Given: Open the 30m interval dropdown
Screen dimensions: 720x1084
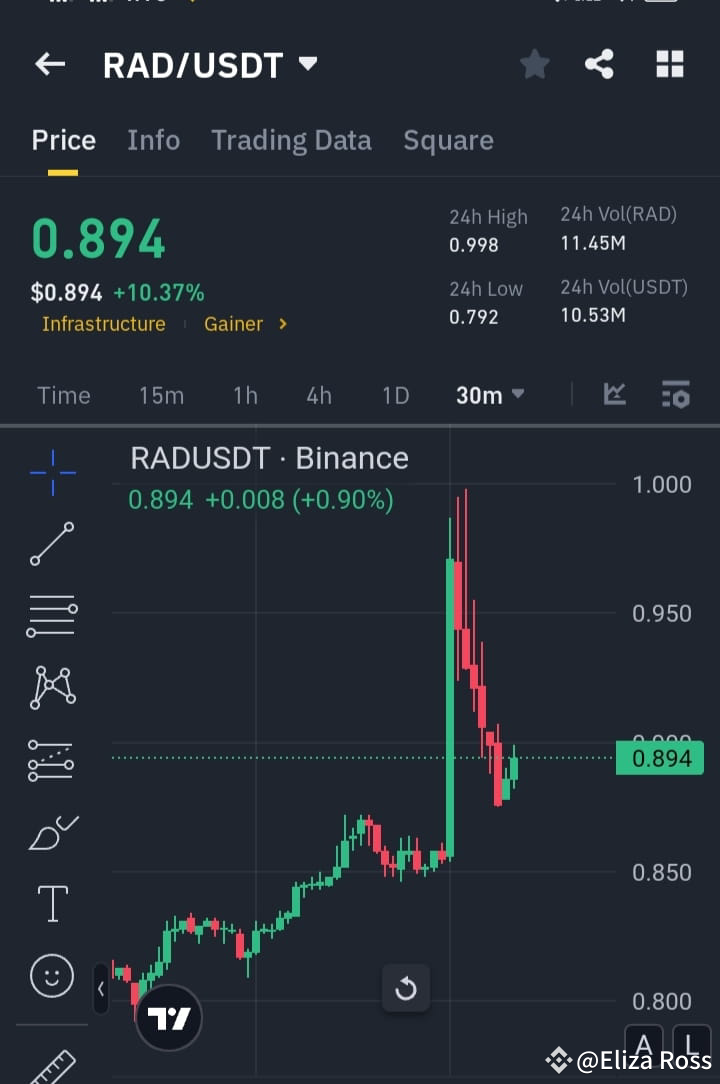Looking at the screenshot, I should [x=490, y=395].
